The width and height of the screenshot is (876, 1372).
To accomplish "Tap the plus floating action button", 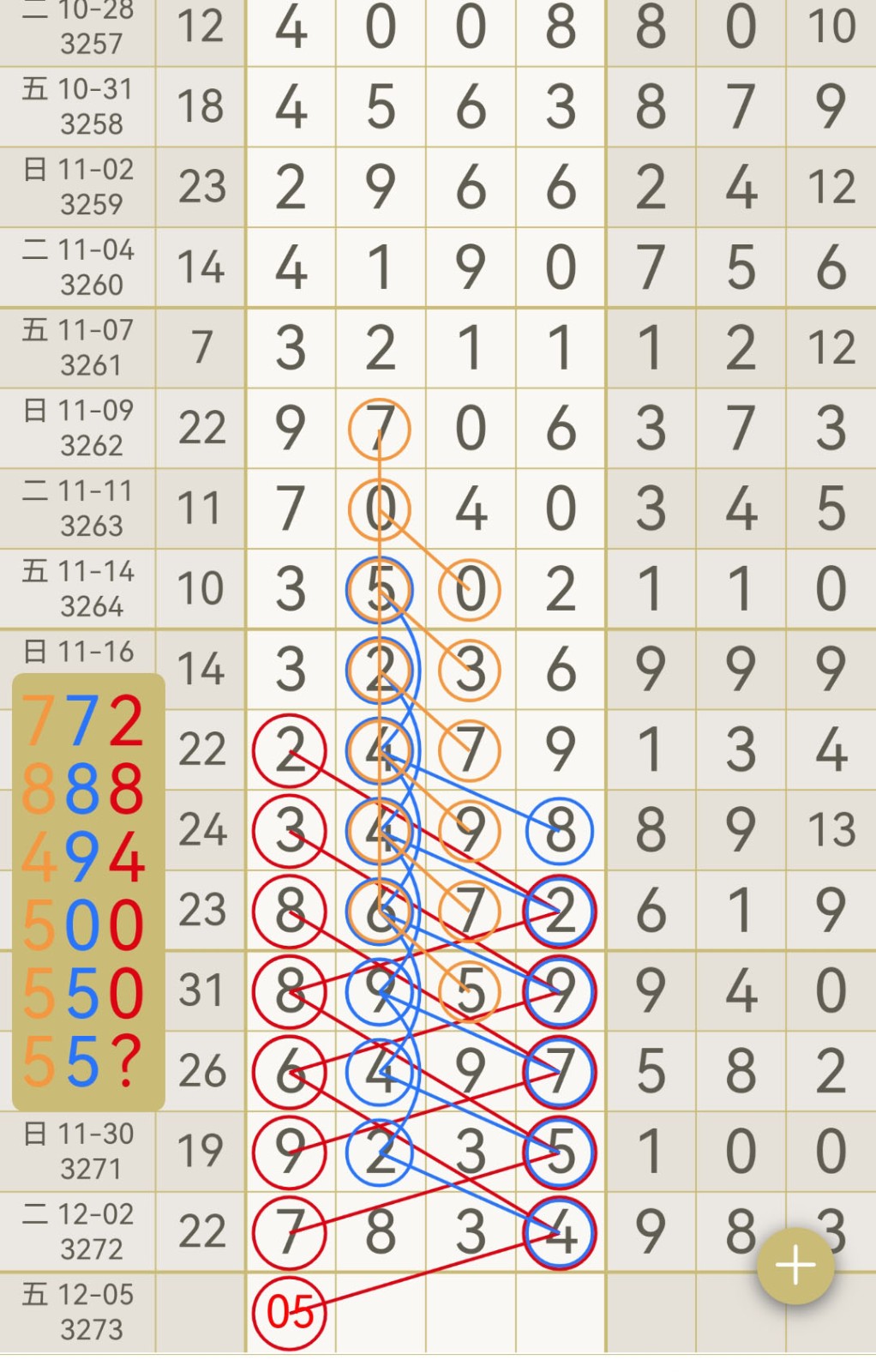I will [795, 1266].
